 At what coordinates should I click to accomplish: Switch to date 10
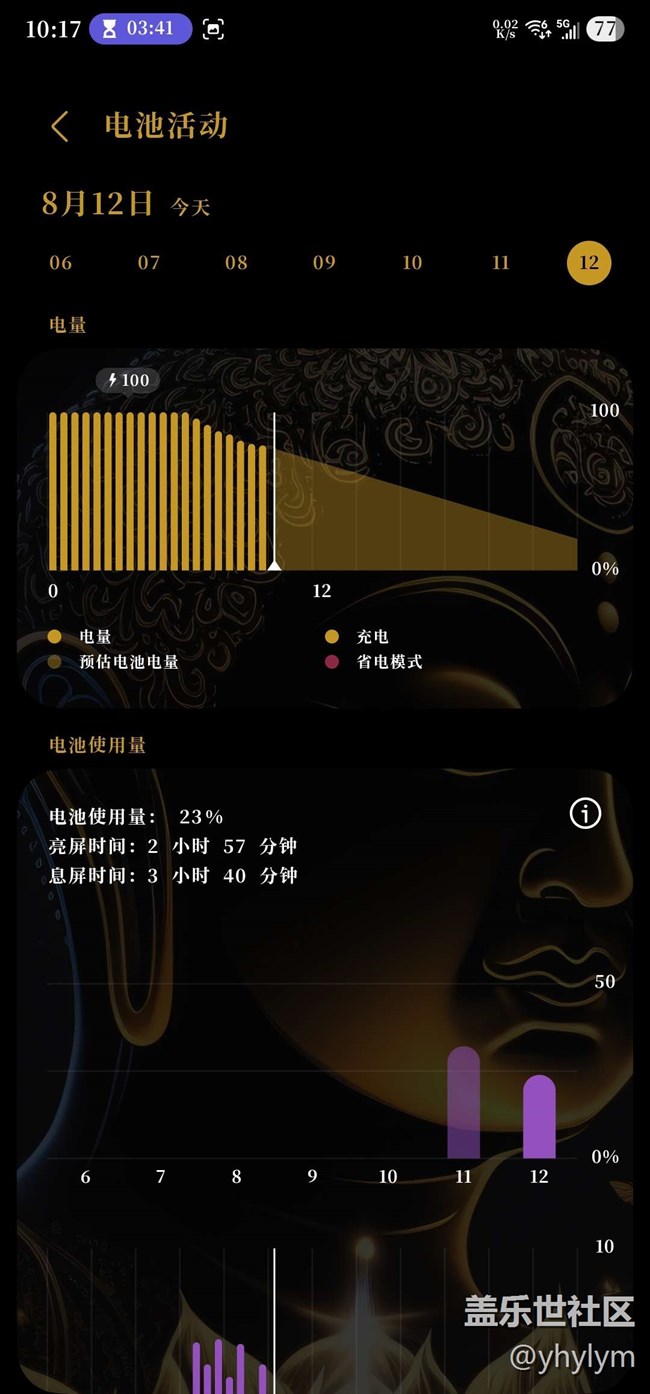[x=412, y=263]
